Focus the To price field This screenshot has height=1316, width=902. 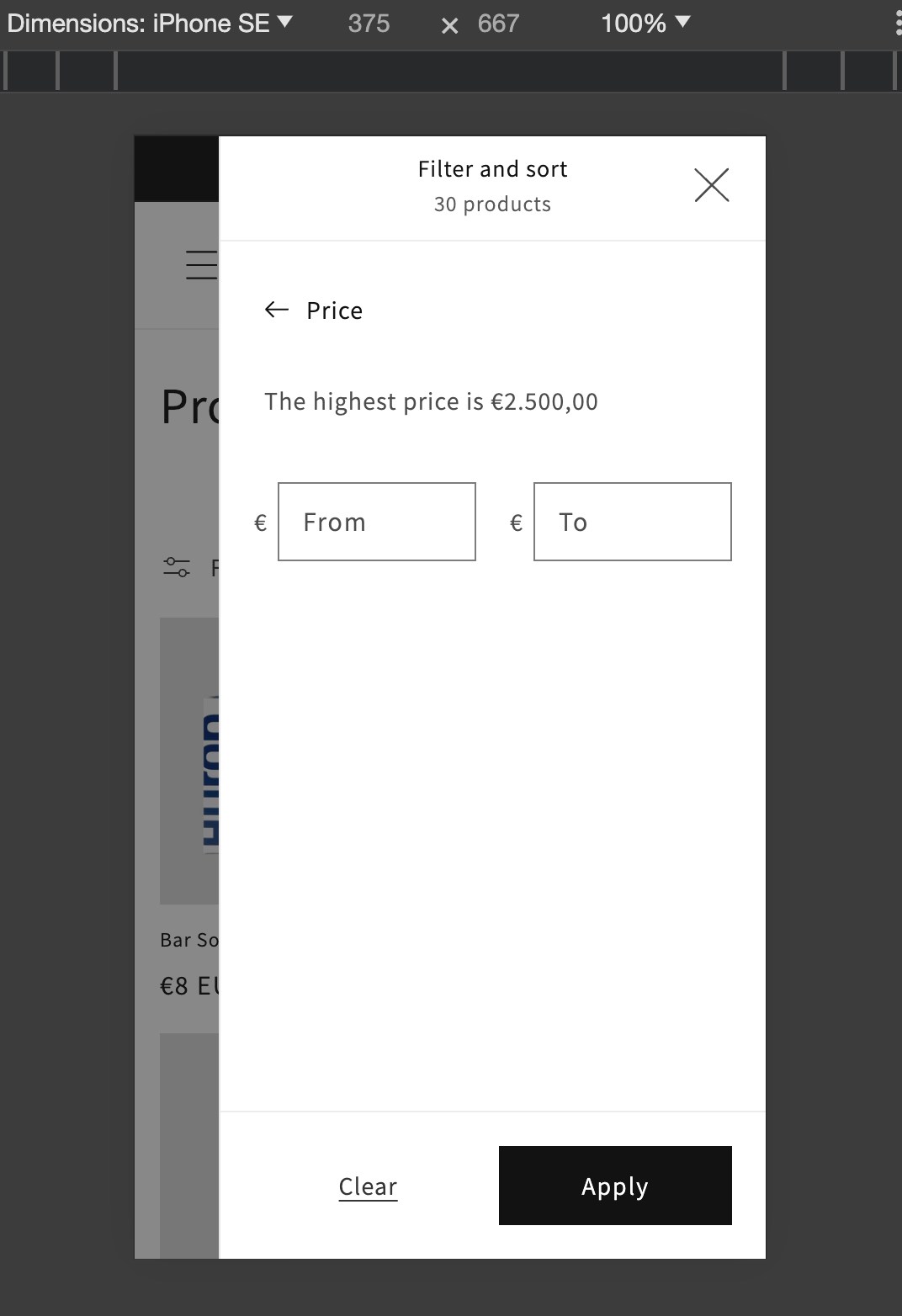[x=632, y=522]
